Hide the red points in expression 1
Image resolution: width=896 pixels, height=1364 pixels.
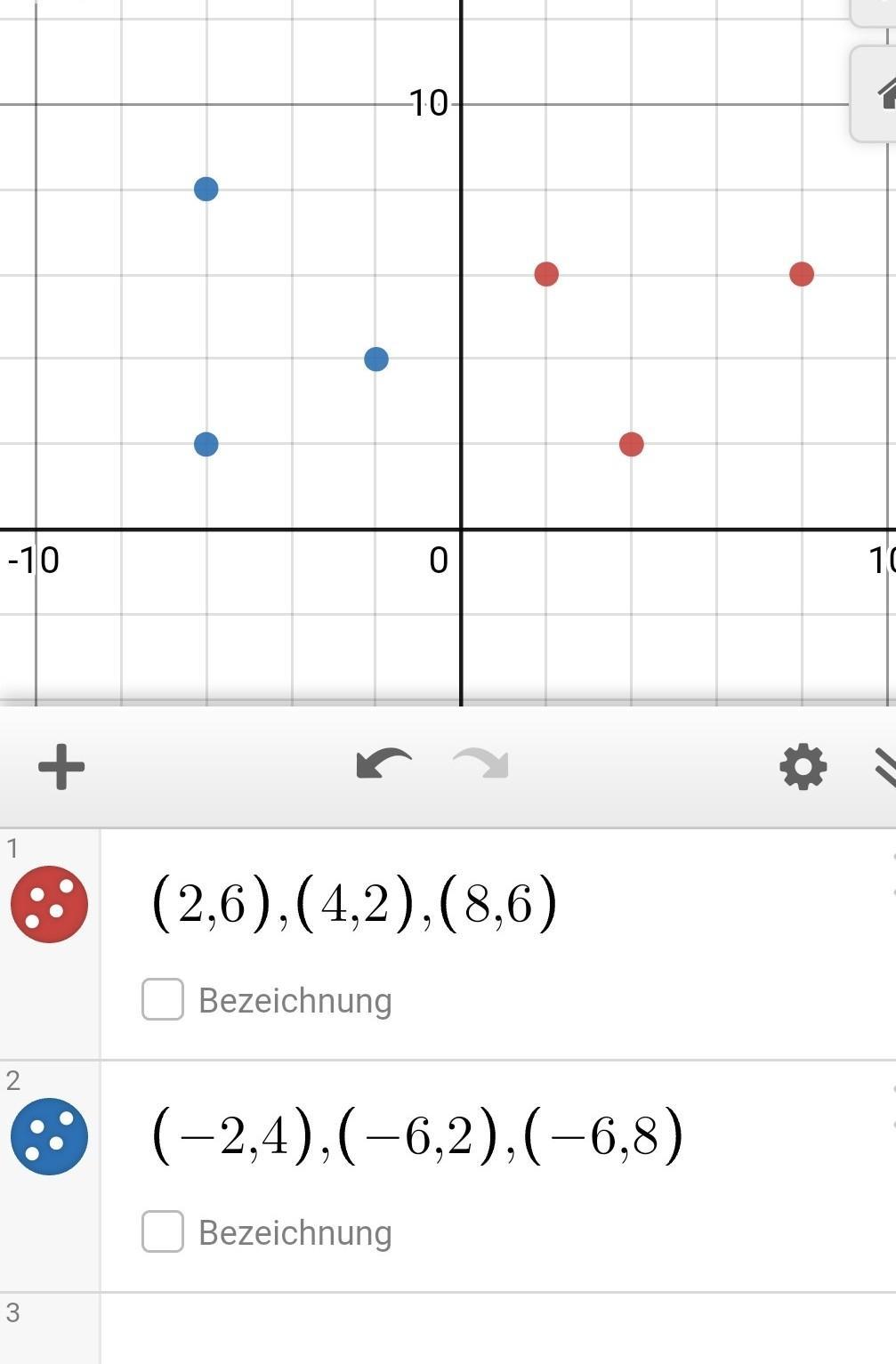click(x=49, y=904)
